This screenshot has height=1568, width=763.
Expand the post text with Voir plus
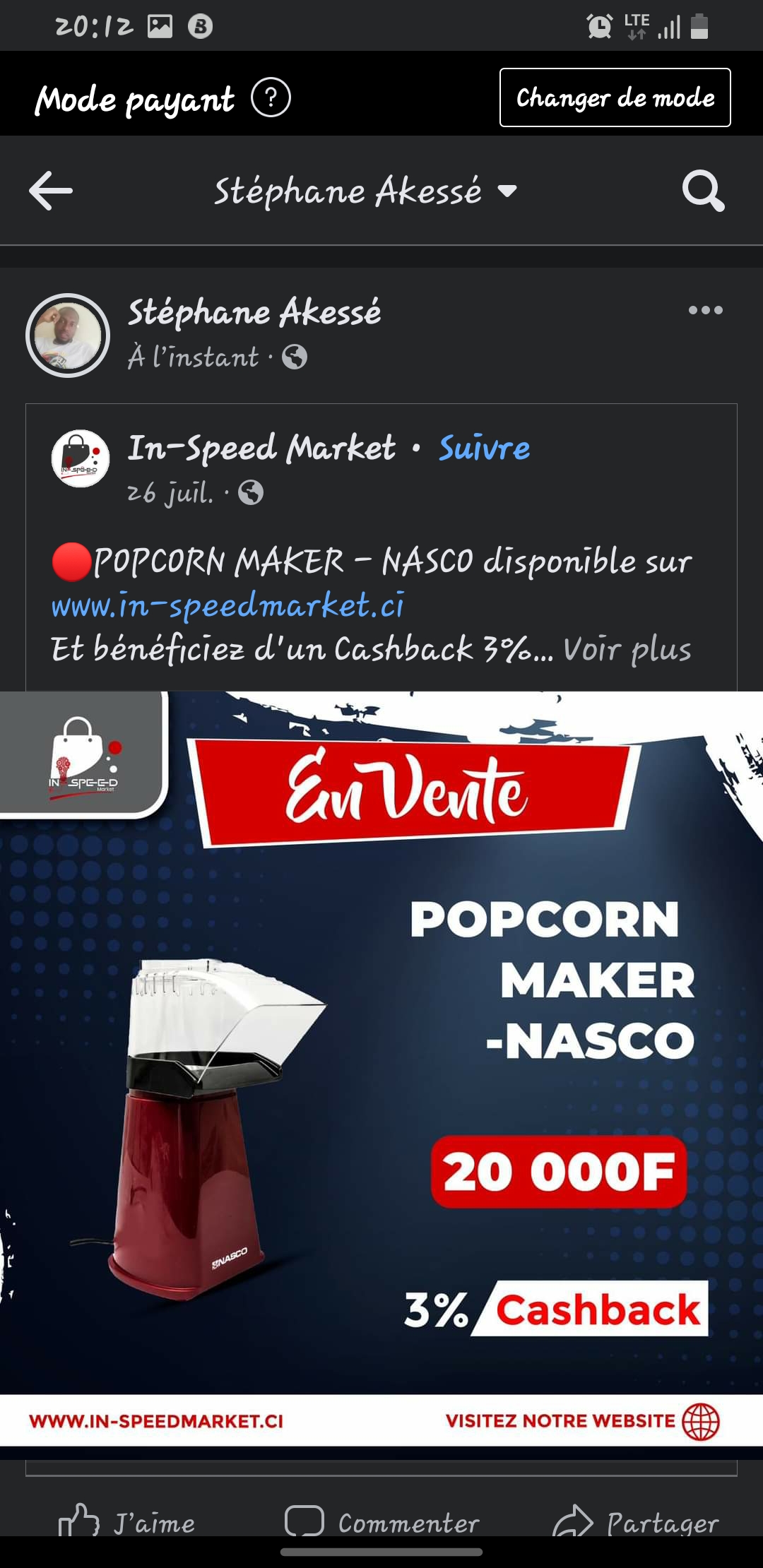[x=627, y=649]
